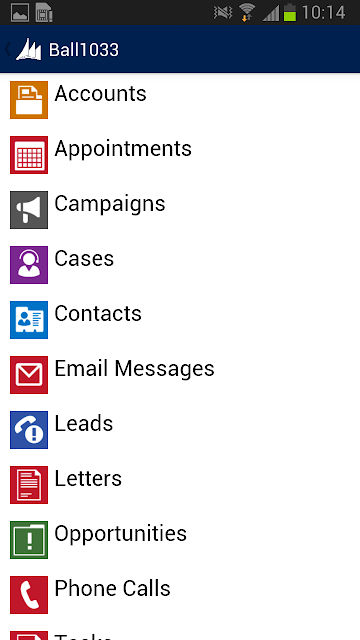This screenshot has height=640, width=360.
Task: Open Cases
Action: 180,265
